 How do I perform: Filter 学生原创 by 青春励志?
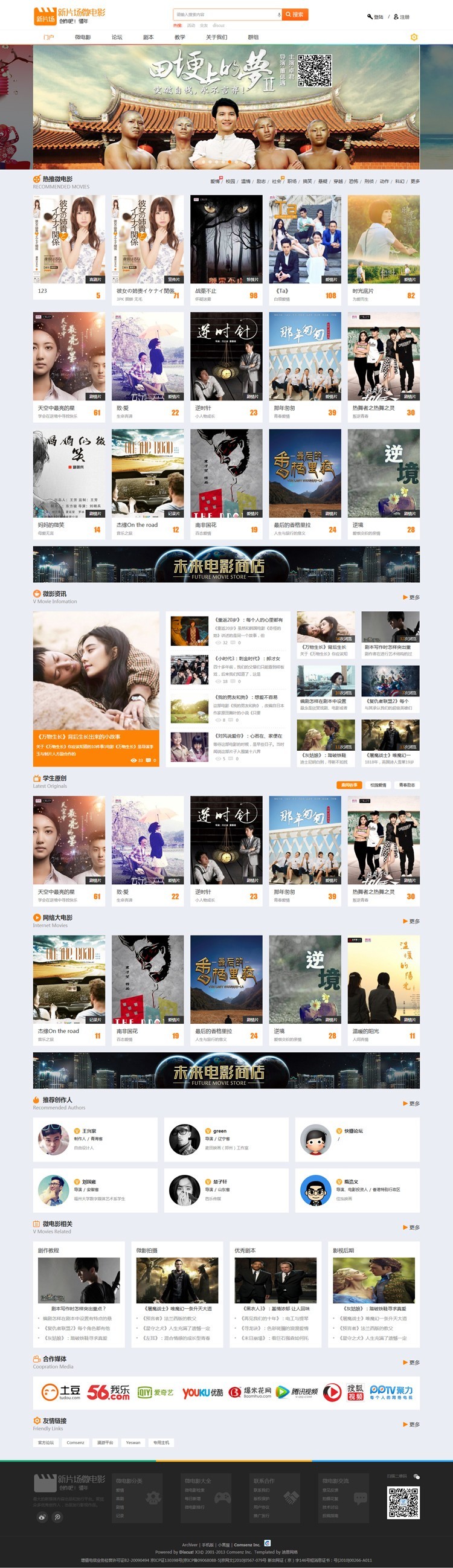(406, 785)
